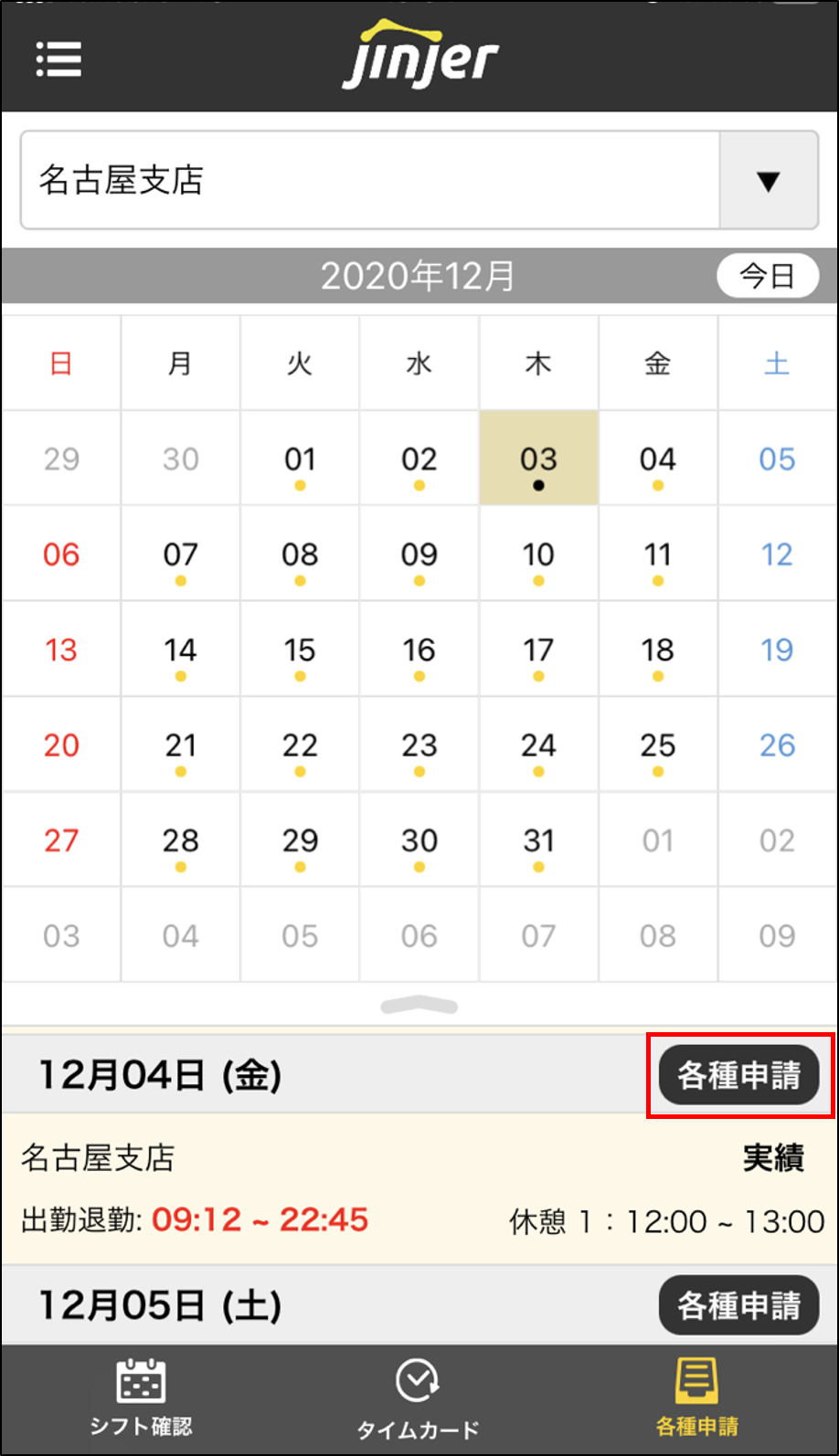
Task: Tap the 今日 pill to jump to today
Action: 767,275
